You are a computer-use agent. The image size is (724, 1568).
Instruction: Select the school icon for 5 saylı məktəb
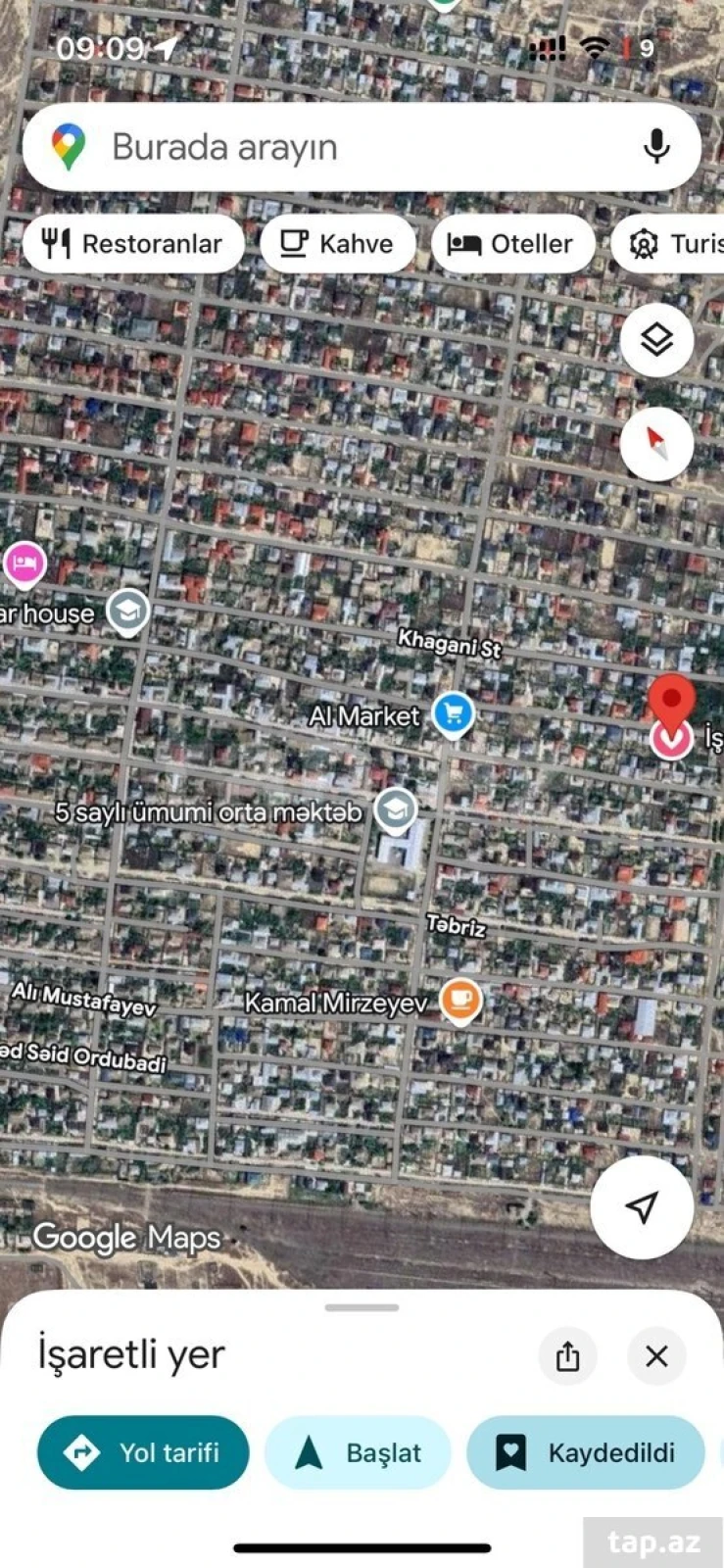tap(395, 810)
